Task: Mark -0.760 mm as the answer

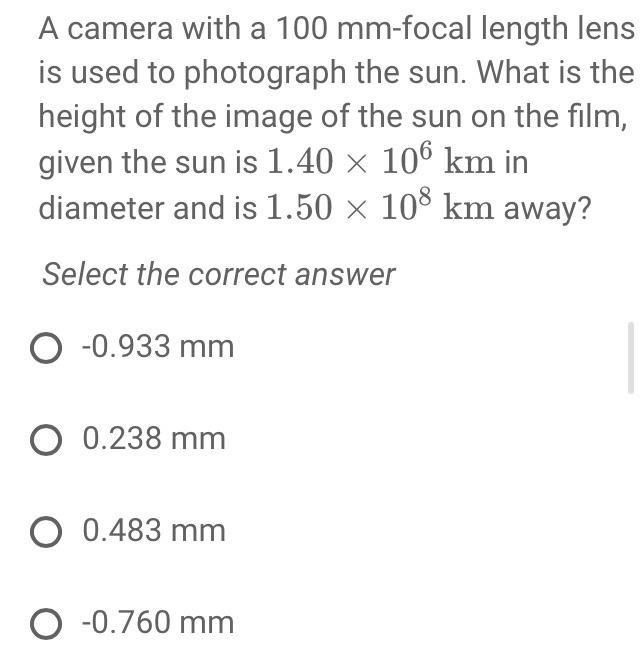Action: click(x=46, y=624)
